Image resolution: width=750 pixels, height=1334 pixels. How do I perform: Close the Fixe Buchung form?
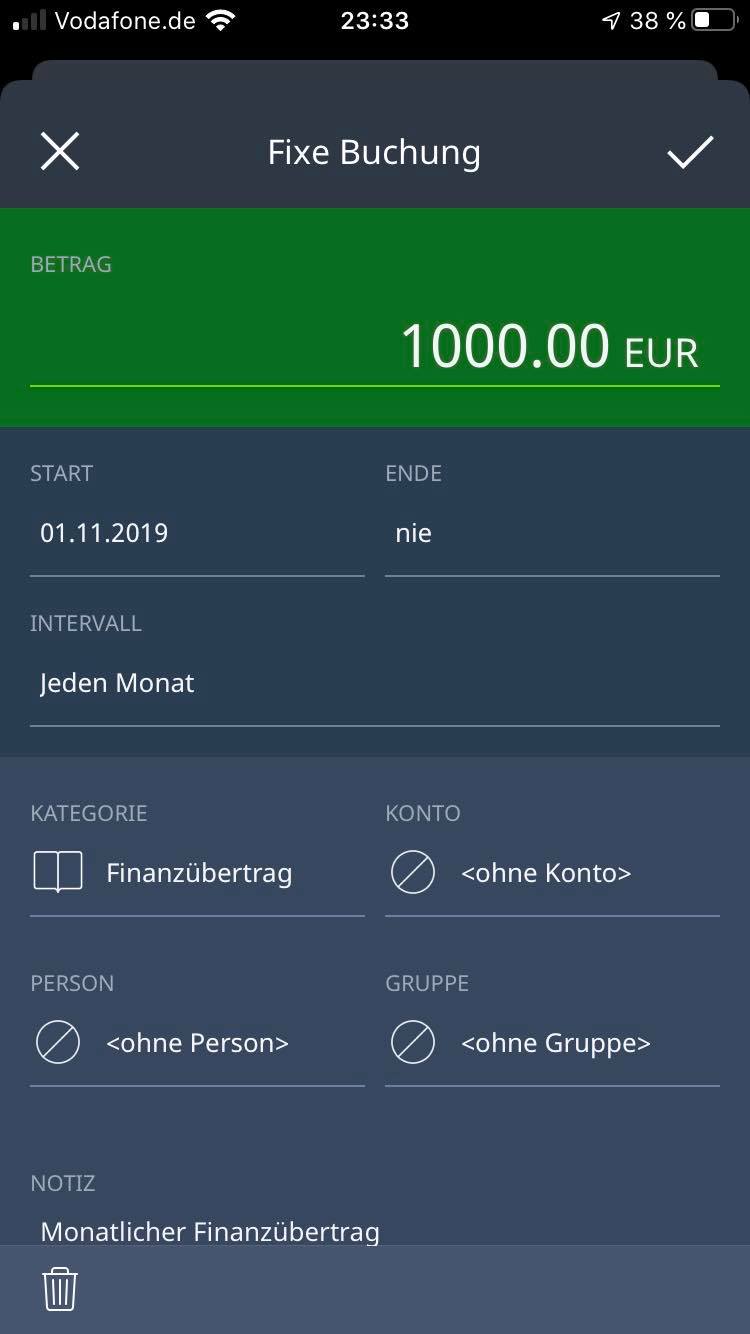point(60,152)
